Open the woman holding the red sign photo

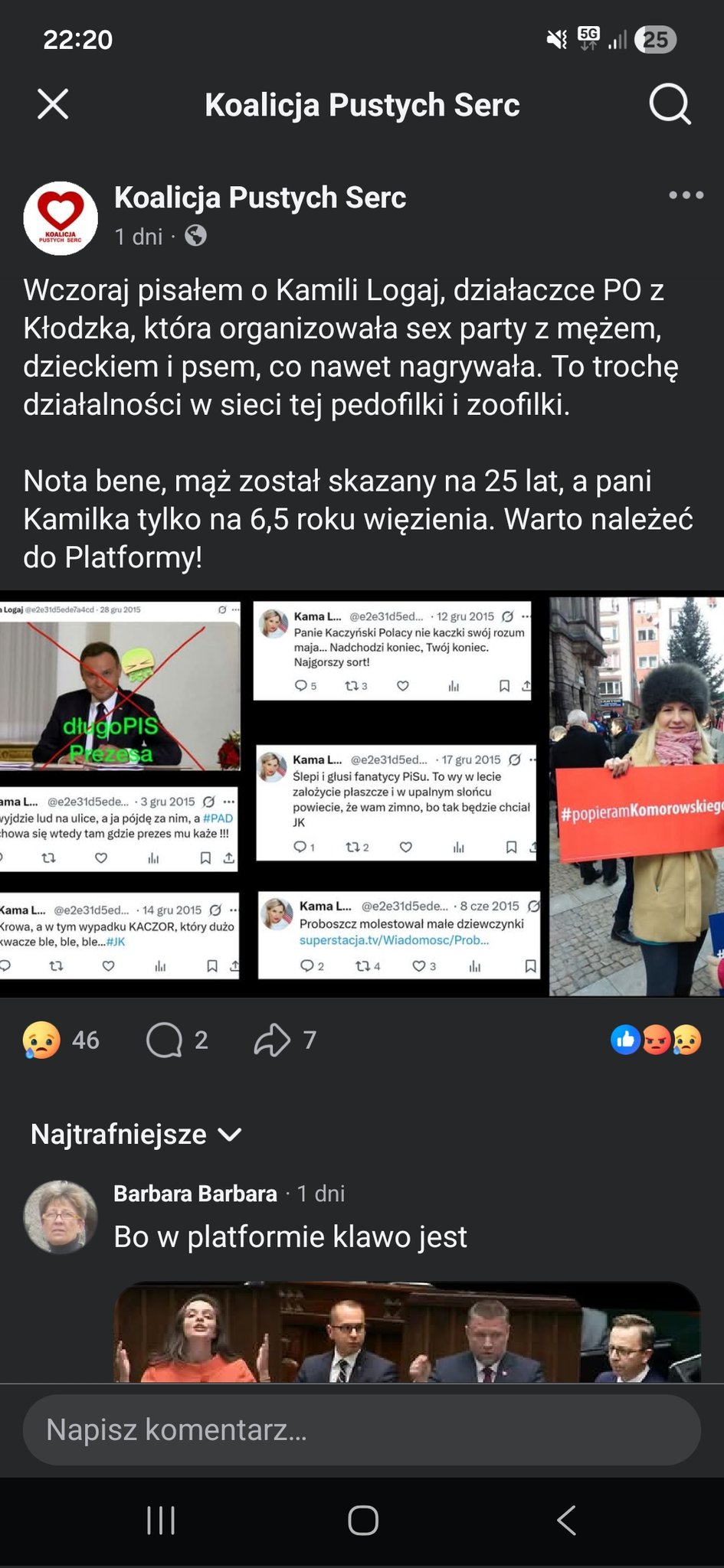tap(636, 796)
